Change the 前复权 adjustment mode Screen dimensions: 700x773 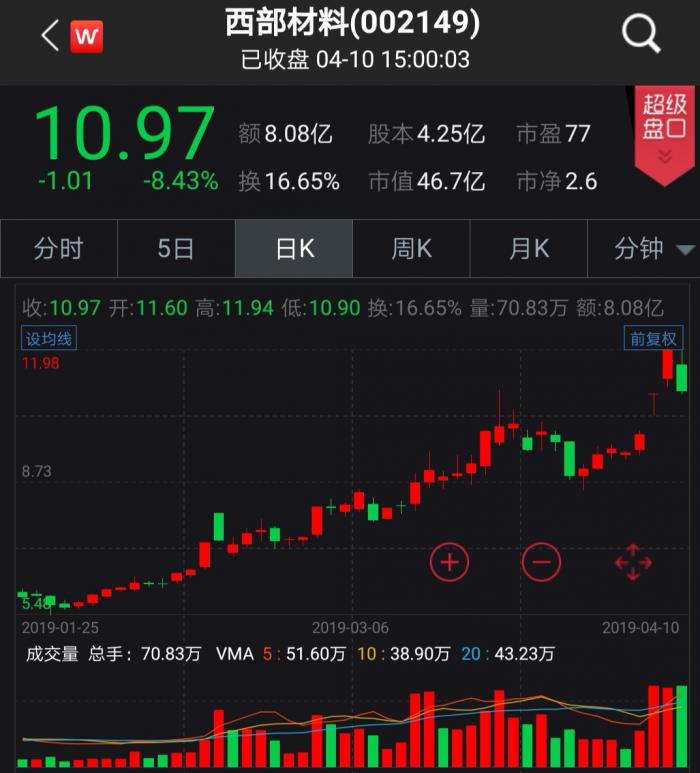(x=652, y=338)
